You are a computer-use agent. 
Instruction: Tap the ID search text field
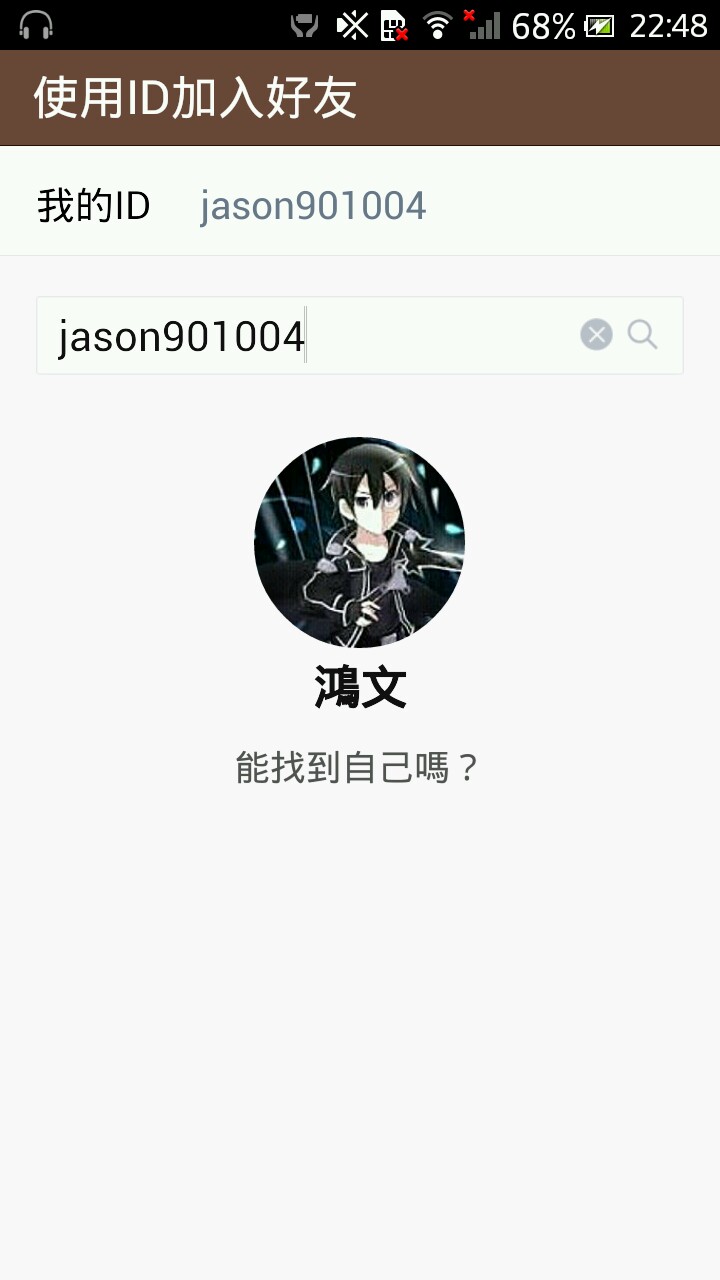(300, 336)
